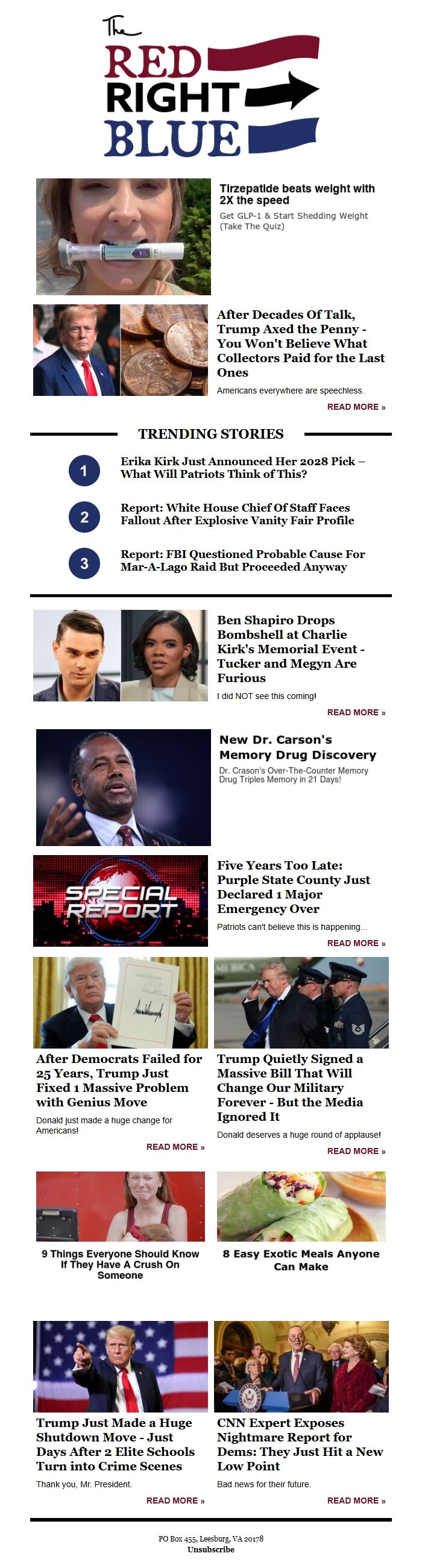View the 8 Easy Exotic Meals article

coord(301,1260)
